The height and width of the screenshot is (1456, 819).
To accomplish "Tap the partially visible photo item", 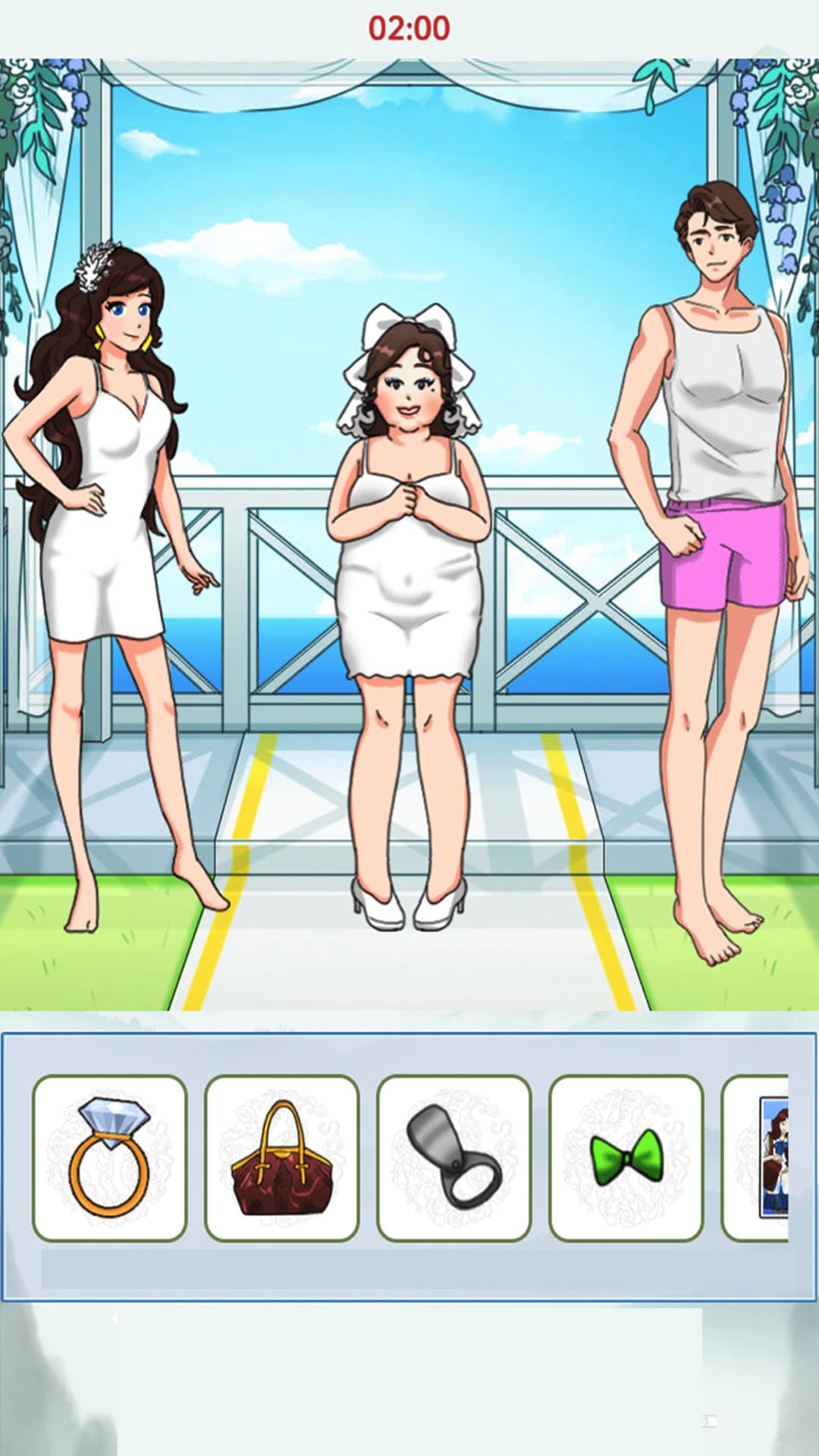I will (x=756, y=1158).
